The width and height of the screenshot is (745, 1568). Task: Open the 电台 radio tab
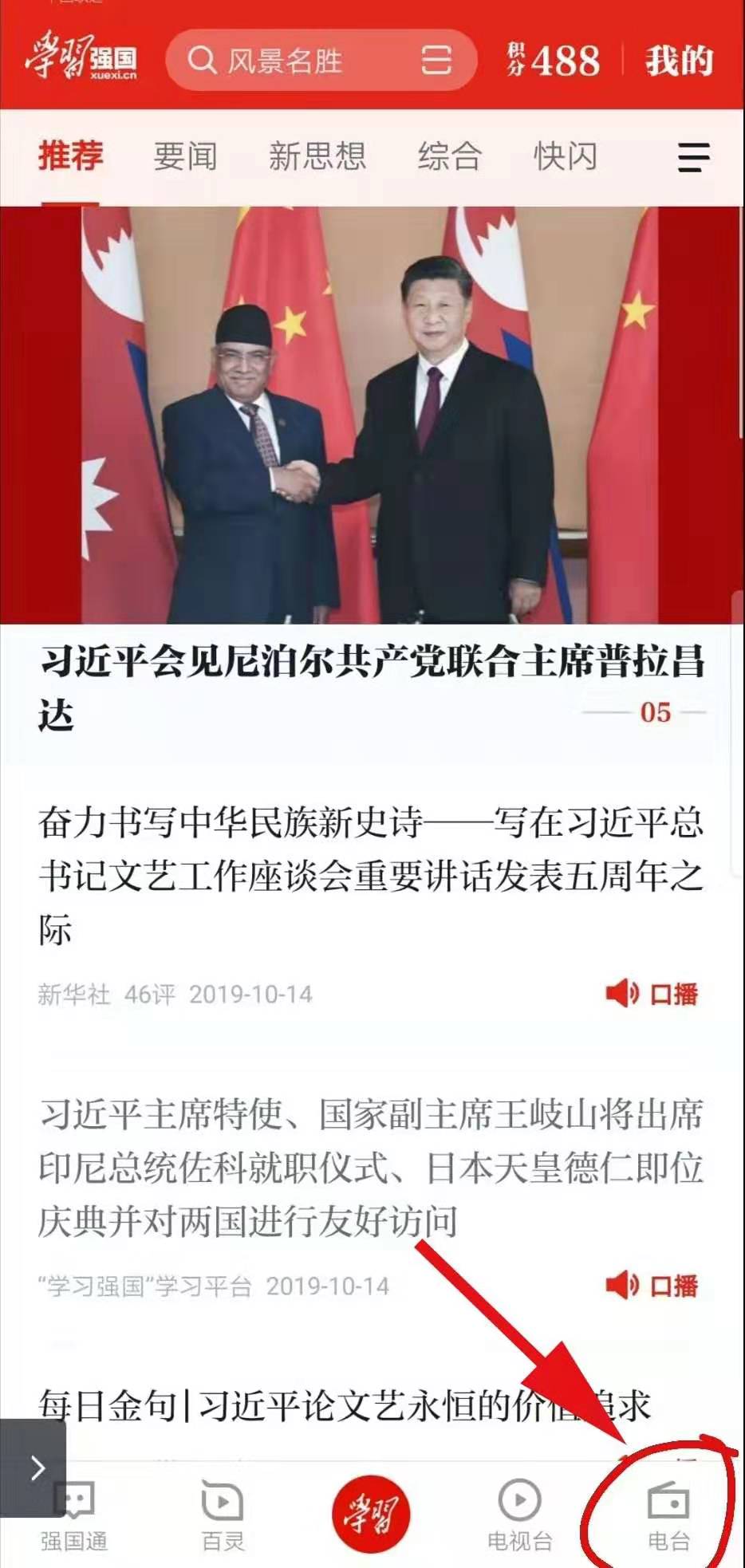[668, 1515]
